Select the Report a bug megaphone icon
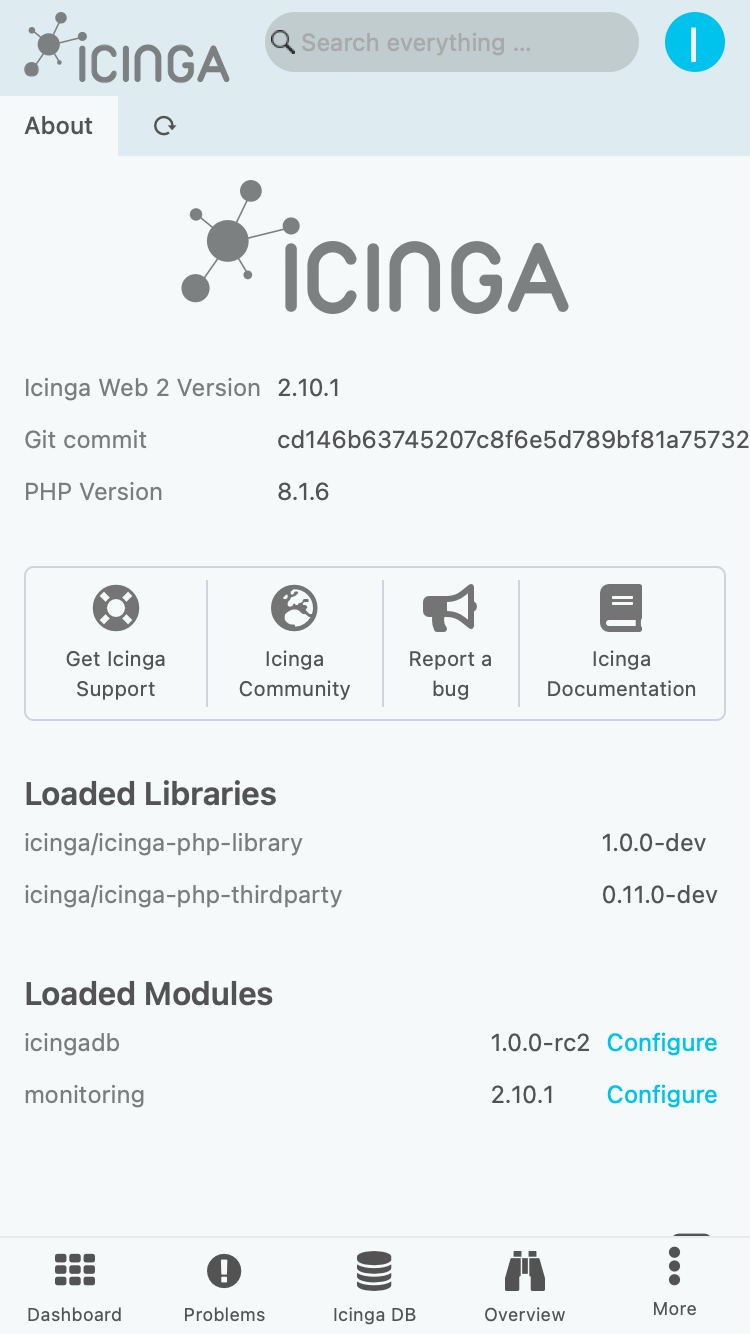The width and height of the screenshot is (750, 1334). [x=450, y=608]
